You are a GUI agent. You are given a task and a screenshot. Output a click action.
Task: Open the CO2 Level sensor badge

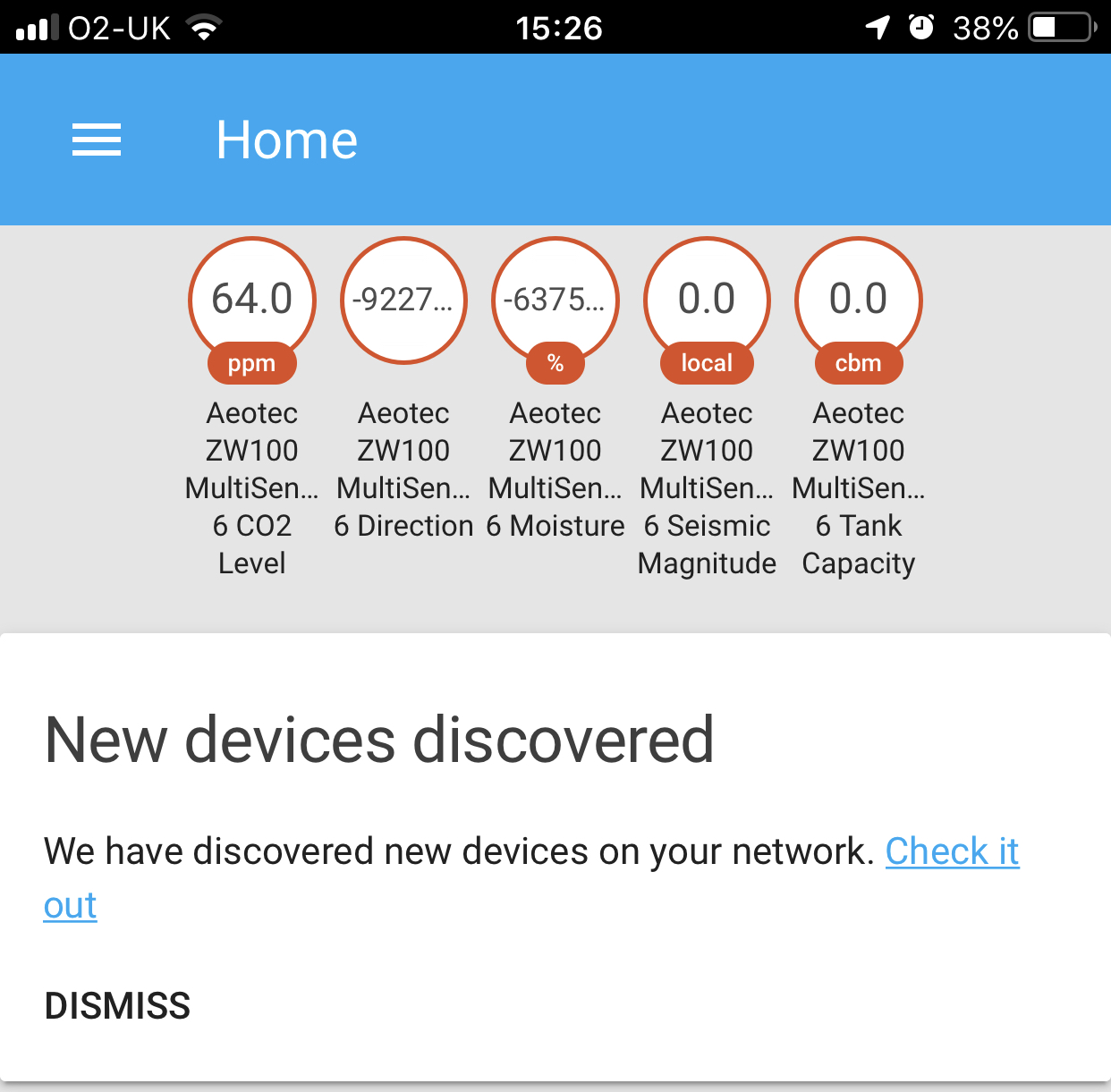click(252, 301)
